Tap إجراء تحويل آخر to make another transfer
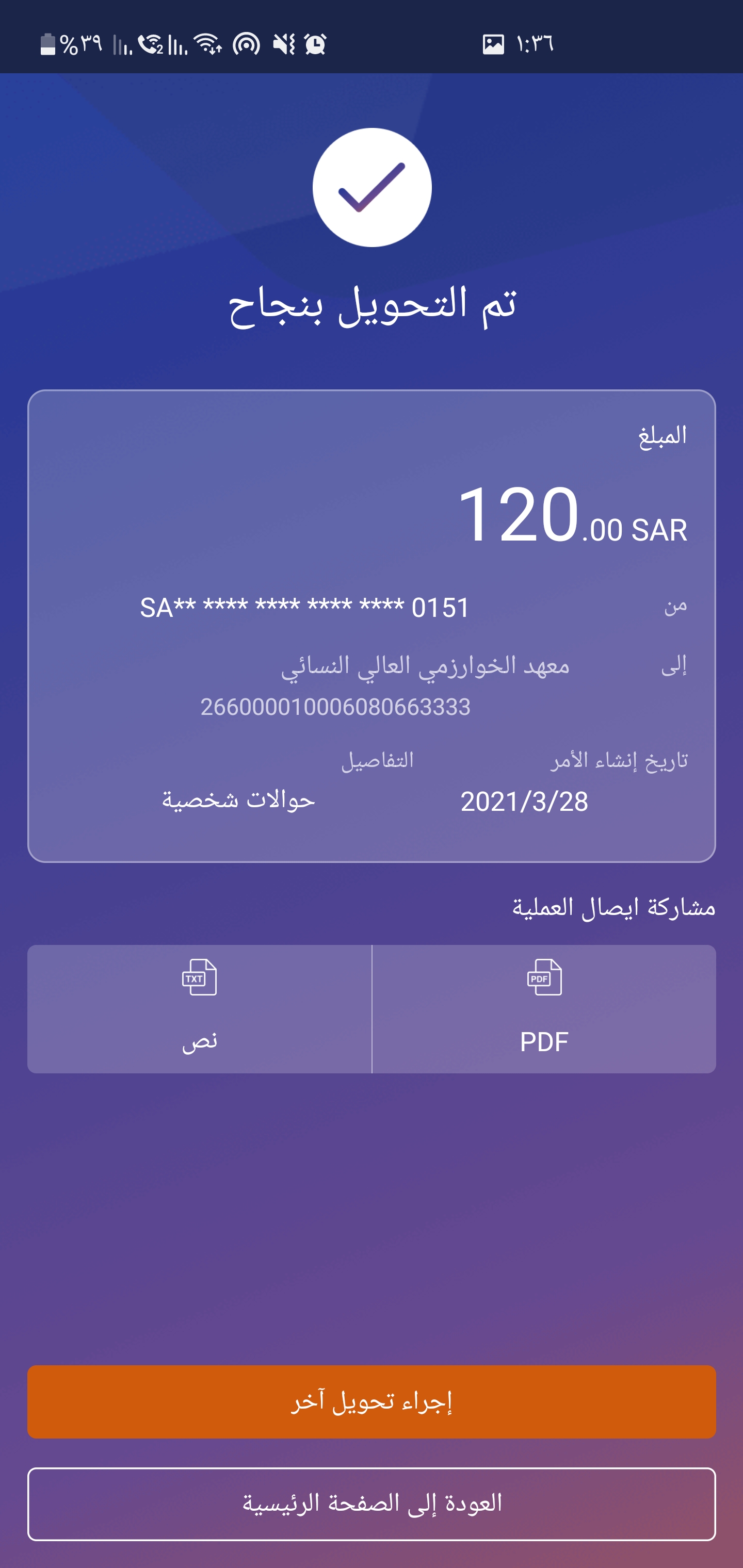 pos(372,1402)
